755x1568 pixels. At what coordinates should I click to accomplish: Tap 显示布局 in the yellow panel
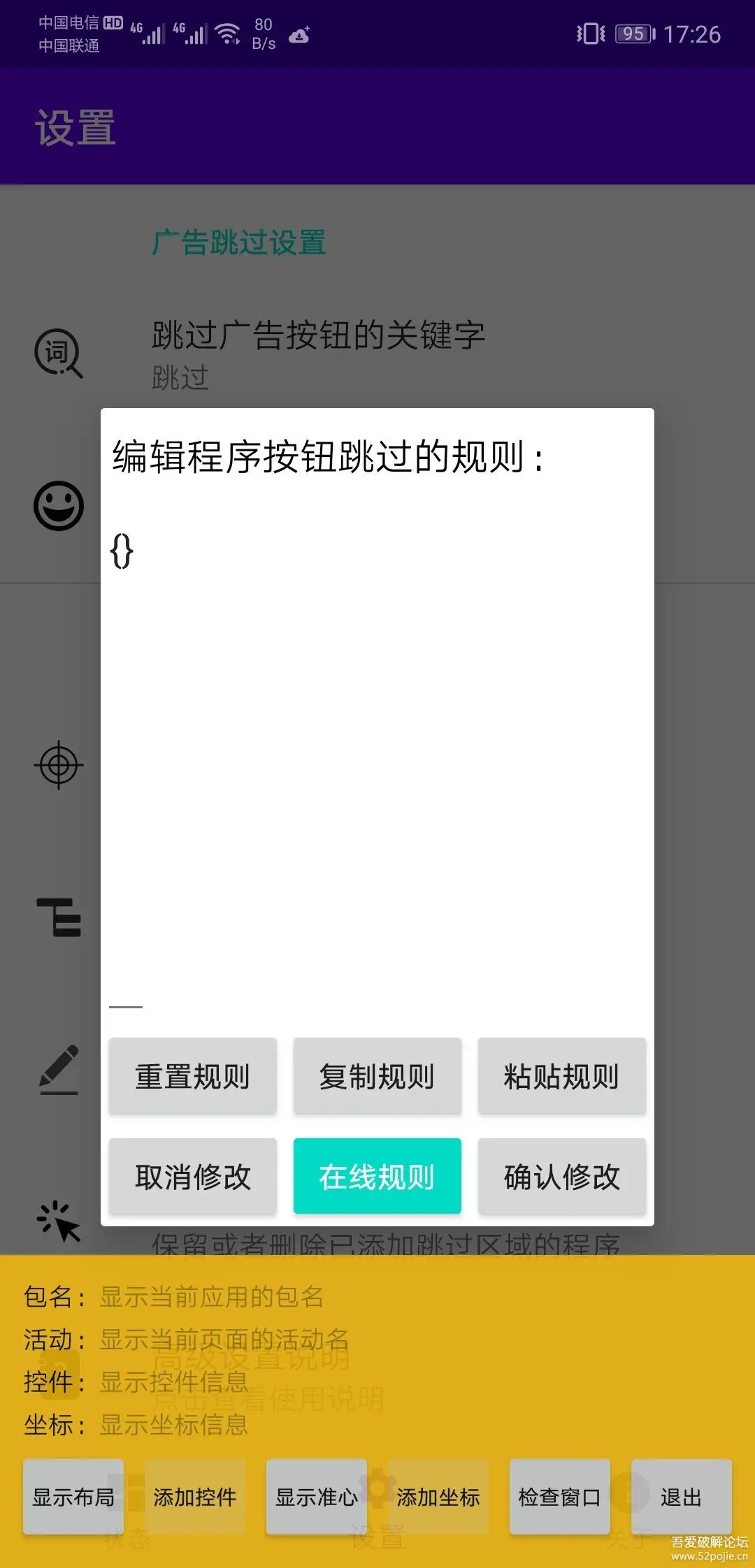pyautogui.click(x=73, y=1497)
